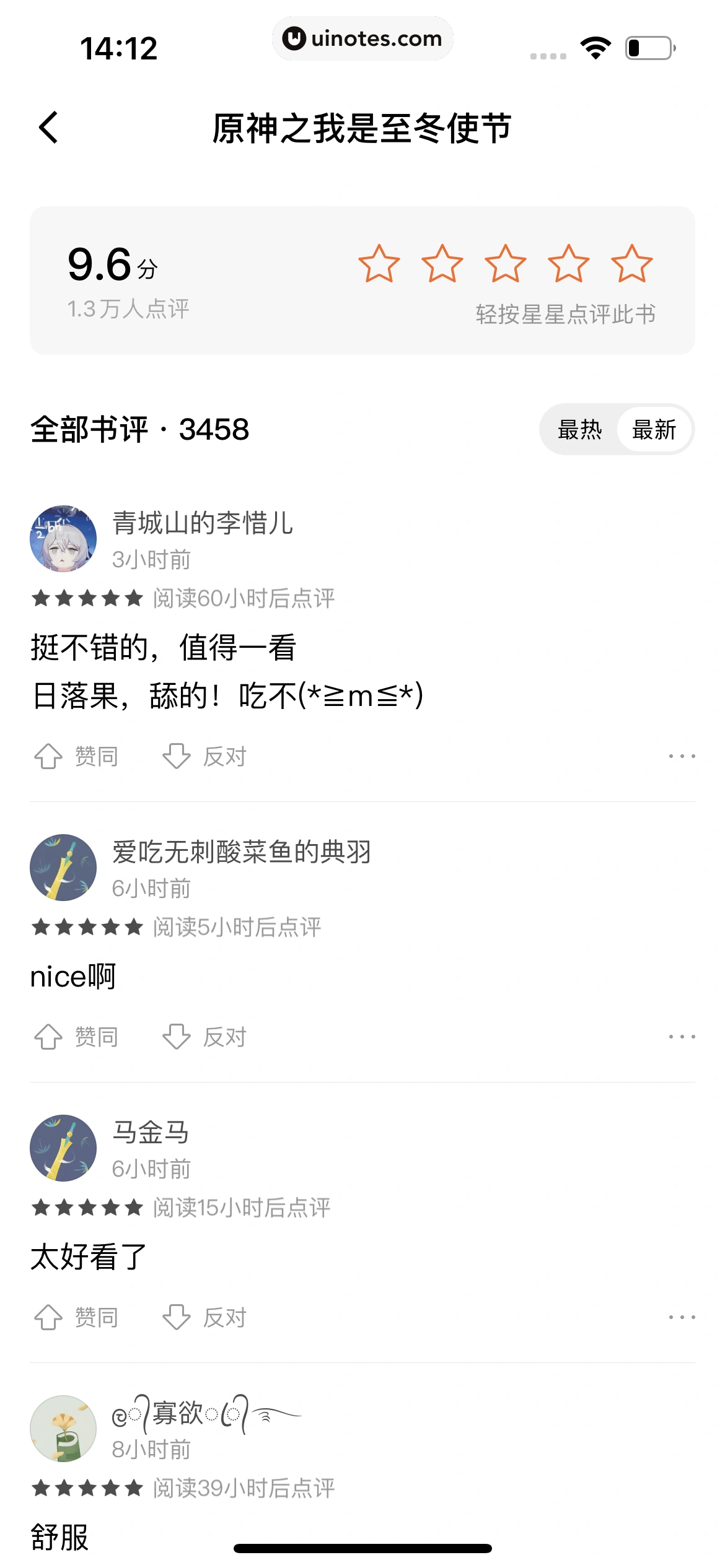This screenshot has height=1568, width=725.
Task: Tap 反对 on 青城山的李惜儿's review
Action: pyautogui.click(x=204, y=756)
